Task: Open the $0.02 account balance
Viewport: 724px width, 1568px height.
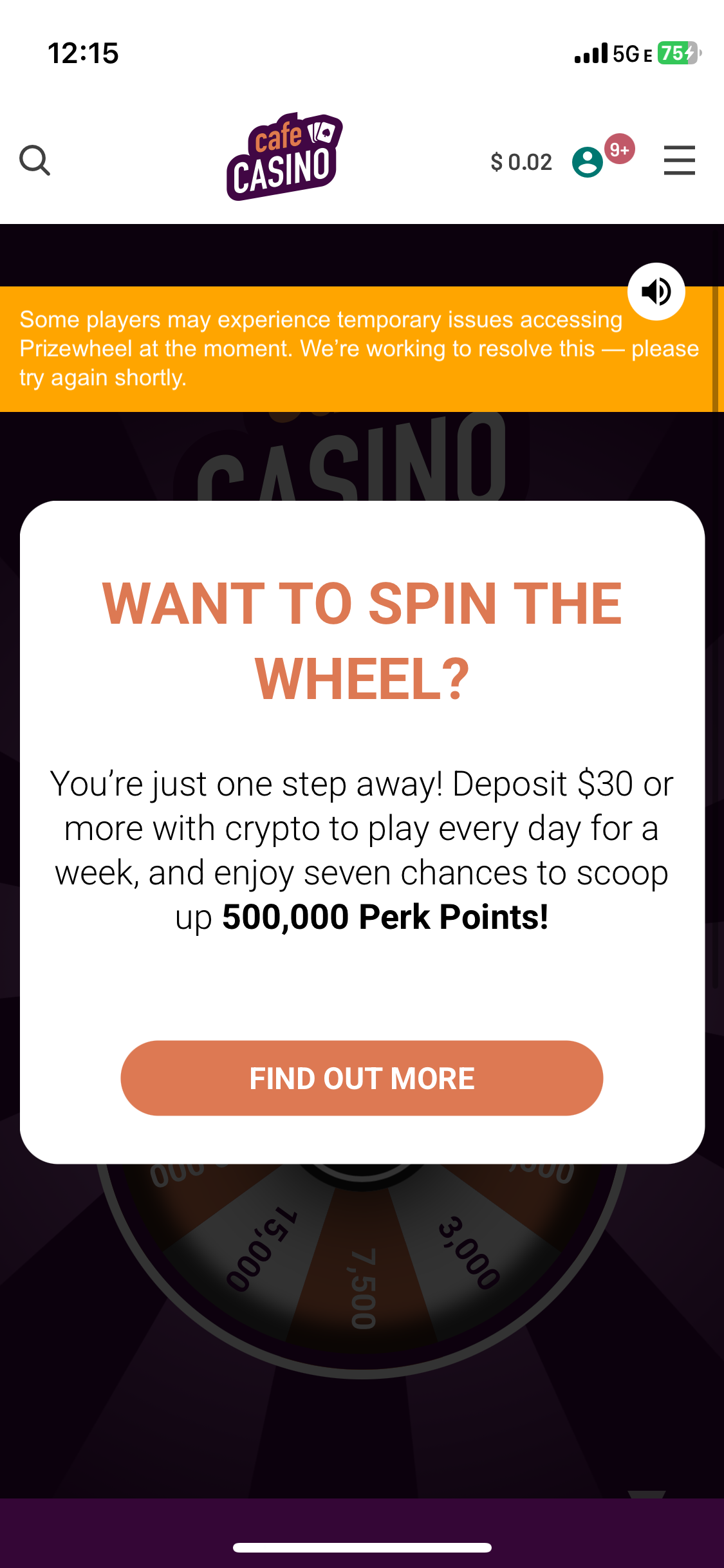Action: pos(521,162)
